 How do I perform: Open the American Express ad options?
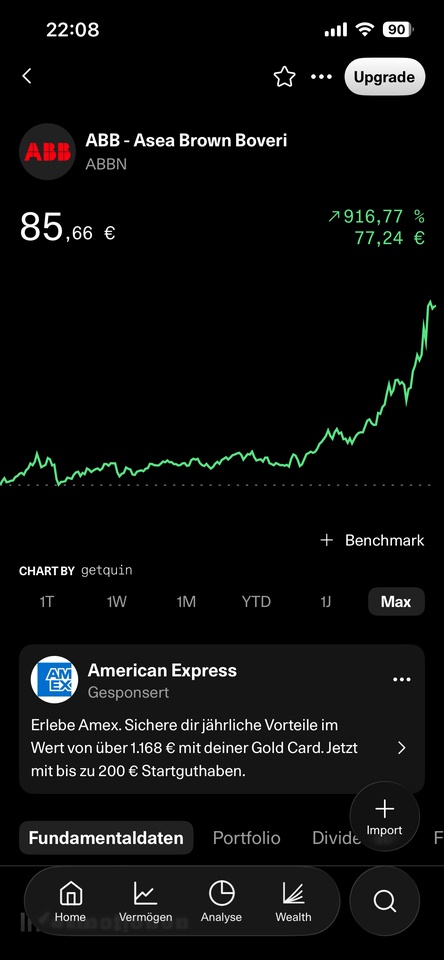402,680
